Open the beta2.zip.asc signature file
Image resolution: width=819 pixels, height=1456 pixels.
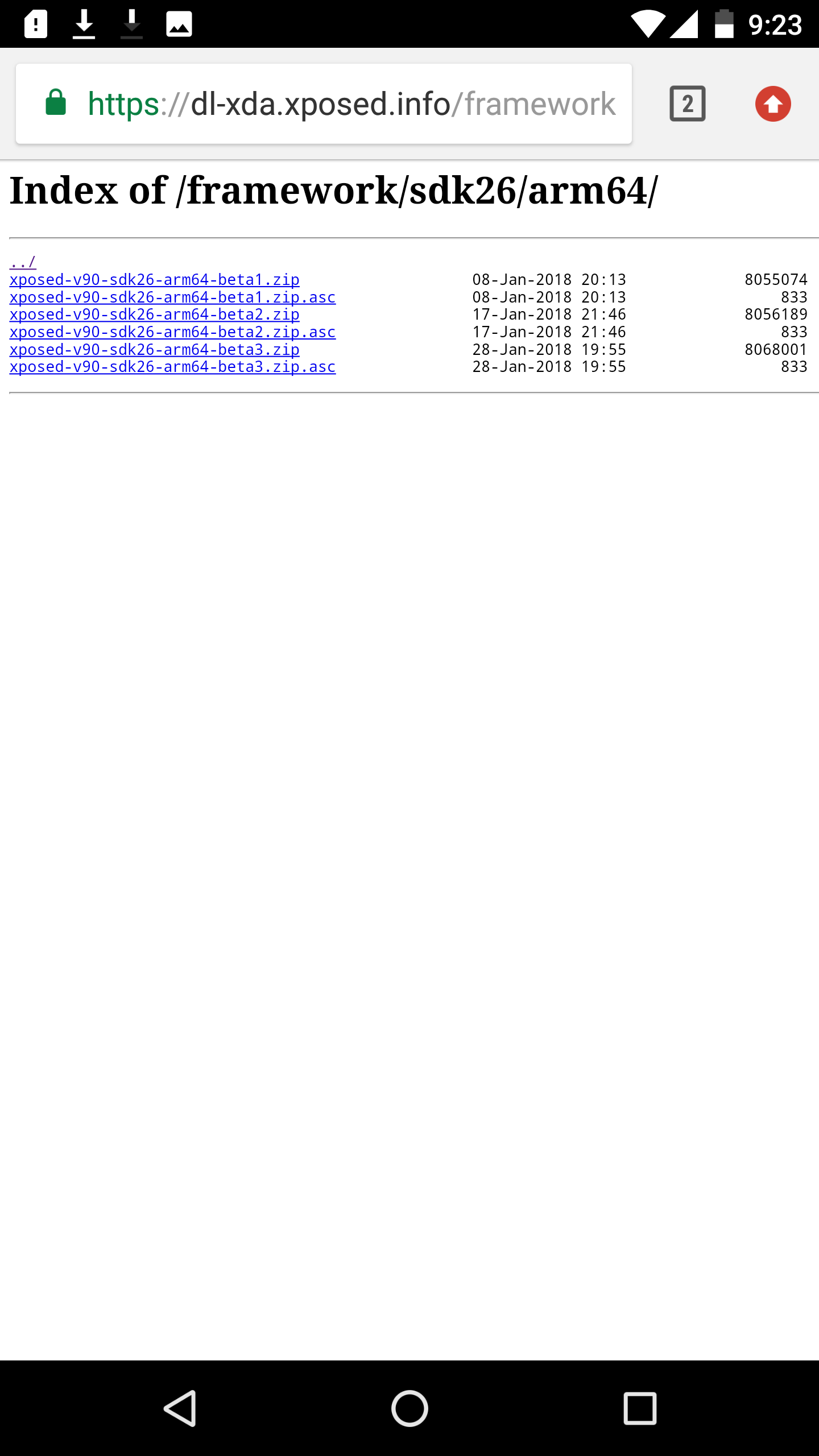(x=173, y=332)
